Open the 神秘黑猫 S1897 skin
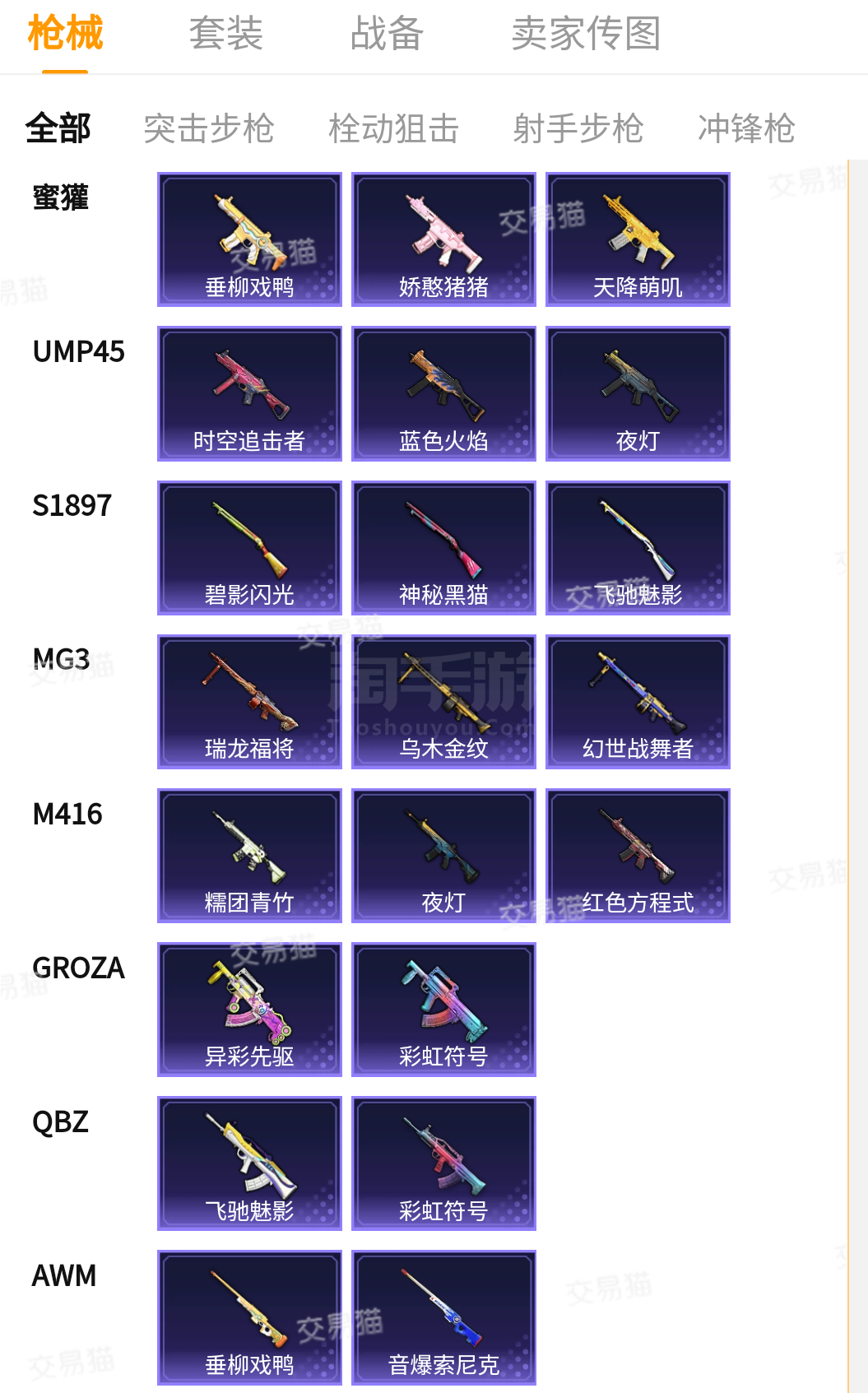 click(x=443, y=547)
